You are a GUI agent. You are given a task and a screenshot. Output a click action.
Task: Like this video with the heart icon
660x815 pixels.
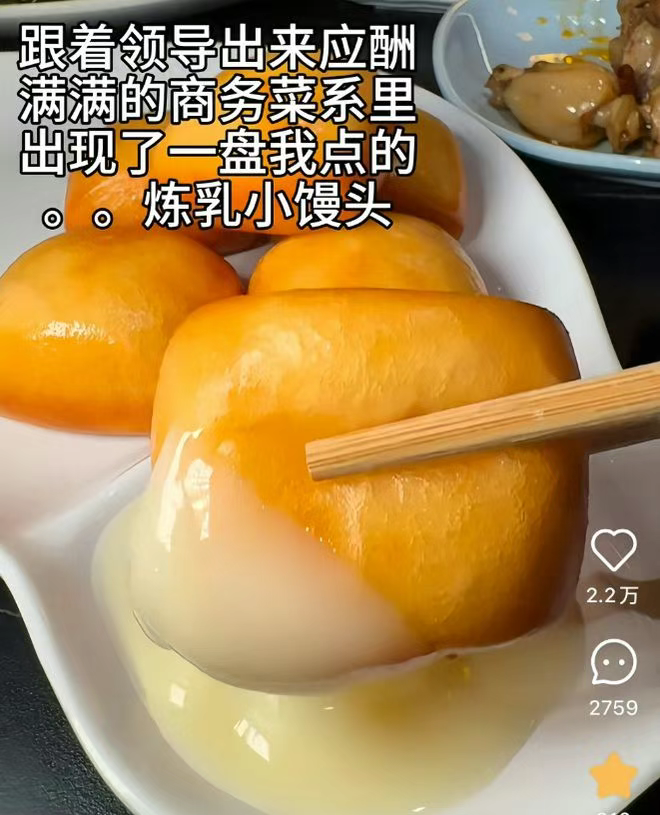point(613,550)
